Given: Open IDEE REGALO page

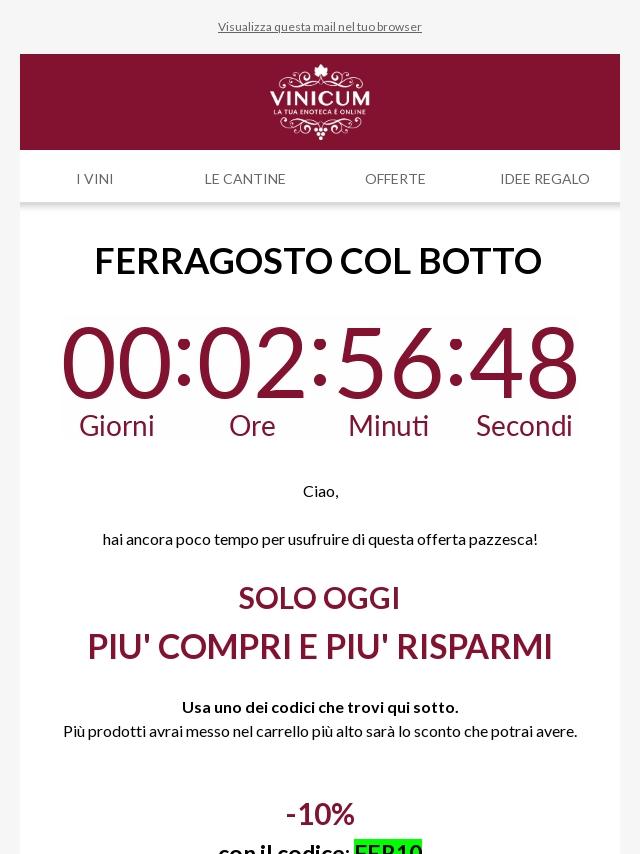Looking at the screenshot, I should coord(545,179).
